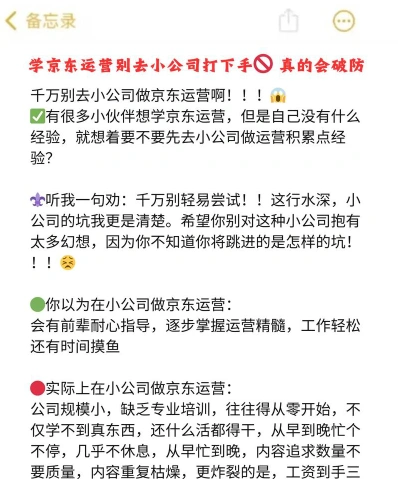This screenshot has height=479, width=398.
Task: Open the more options menu
Action: tap(344, 21)
